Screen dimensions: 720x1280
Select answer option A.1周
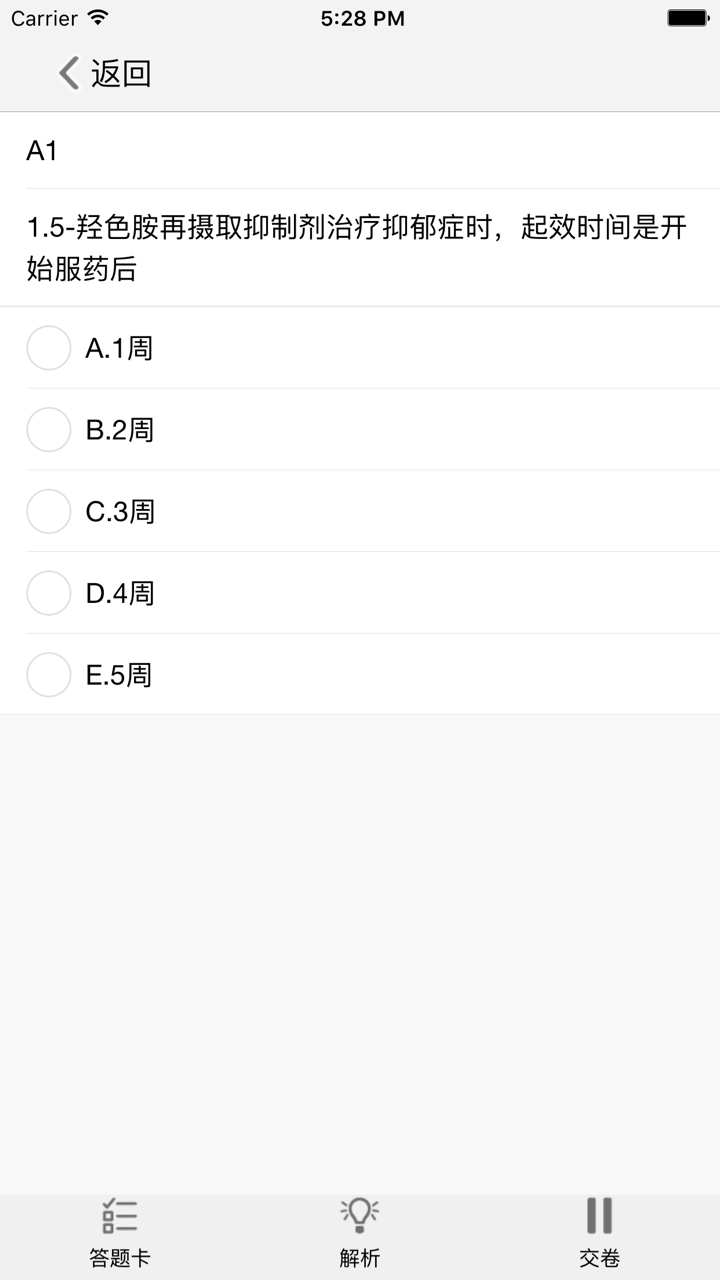(x=48, y=348)
